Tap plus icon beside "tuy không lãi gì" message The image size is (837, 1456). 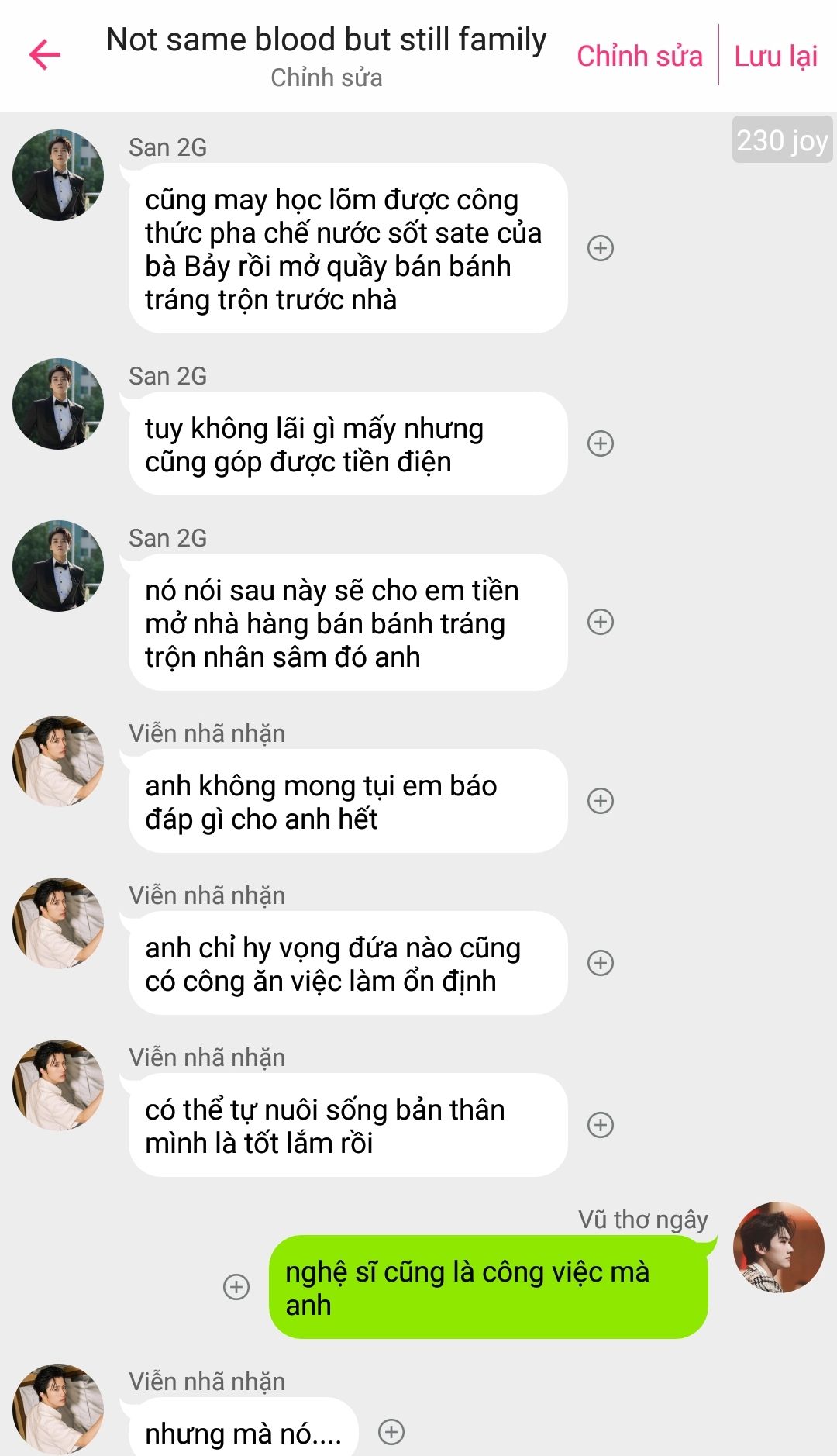(601, 443)
